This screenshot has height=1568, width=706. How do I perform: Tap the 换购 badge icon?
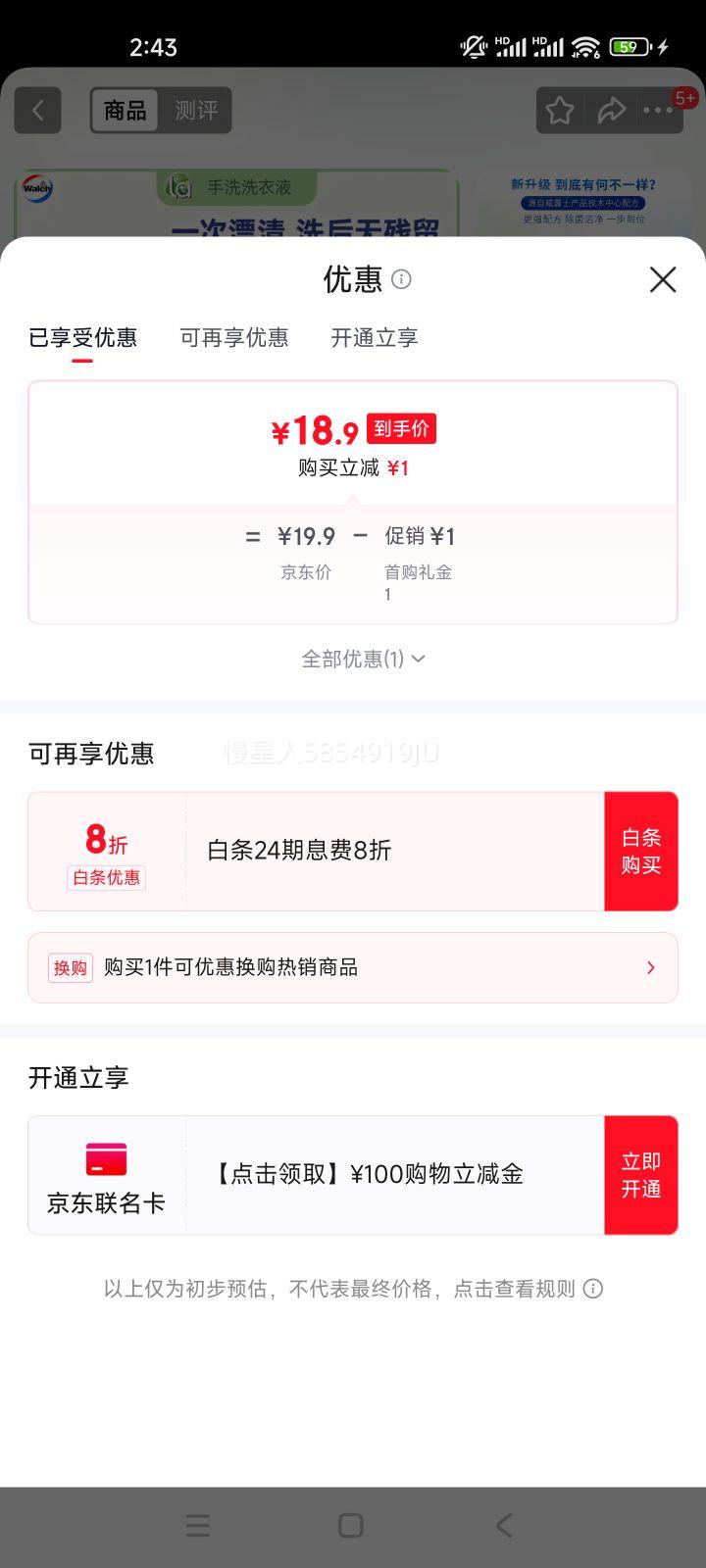[x=69, y=967]
